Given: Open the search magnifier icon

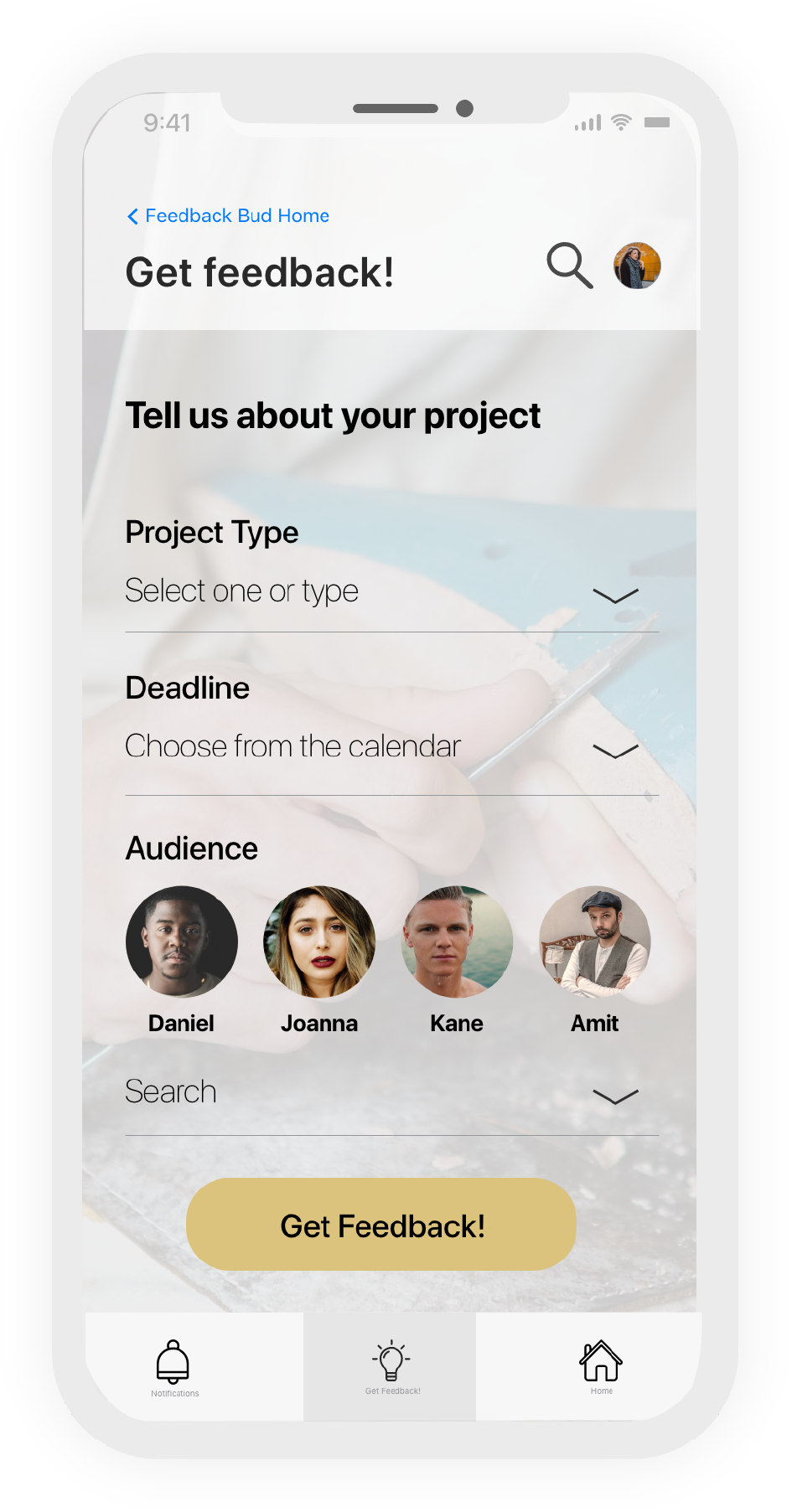Looking at the screenshot, I should 570,266.
